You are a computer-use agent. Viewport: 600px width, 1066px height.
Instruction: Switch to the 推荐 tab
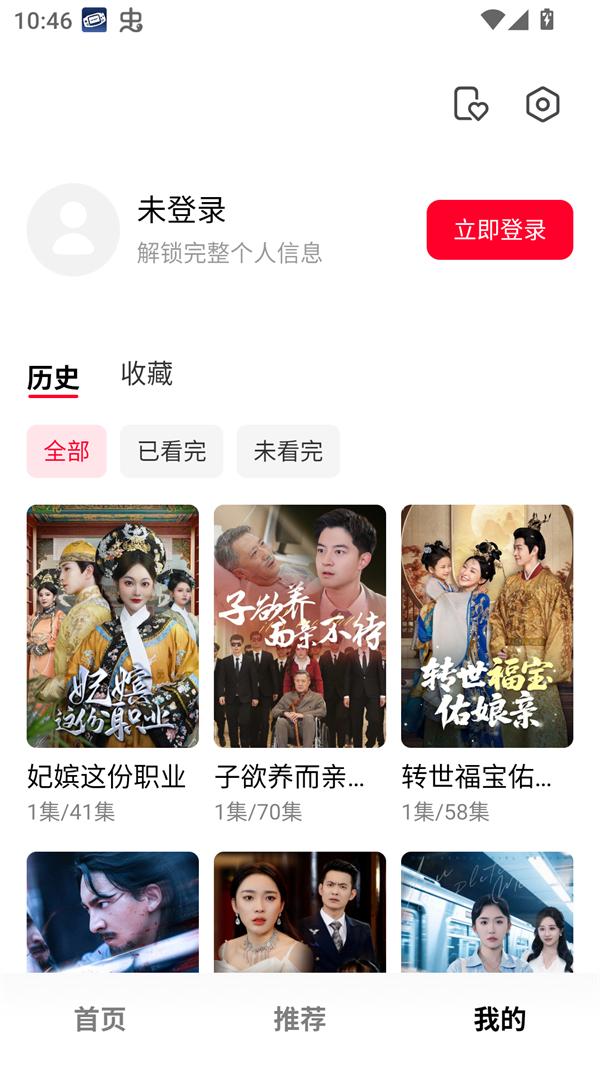(x=300, y=1018)
